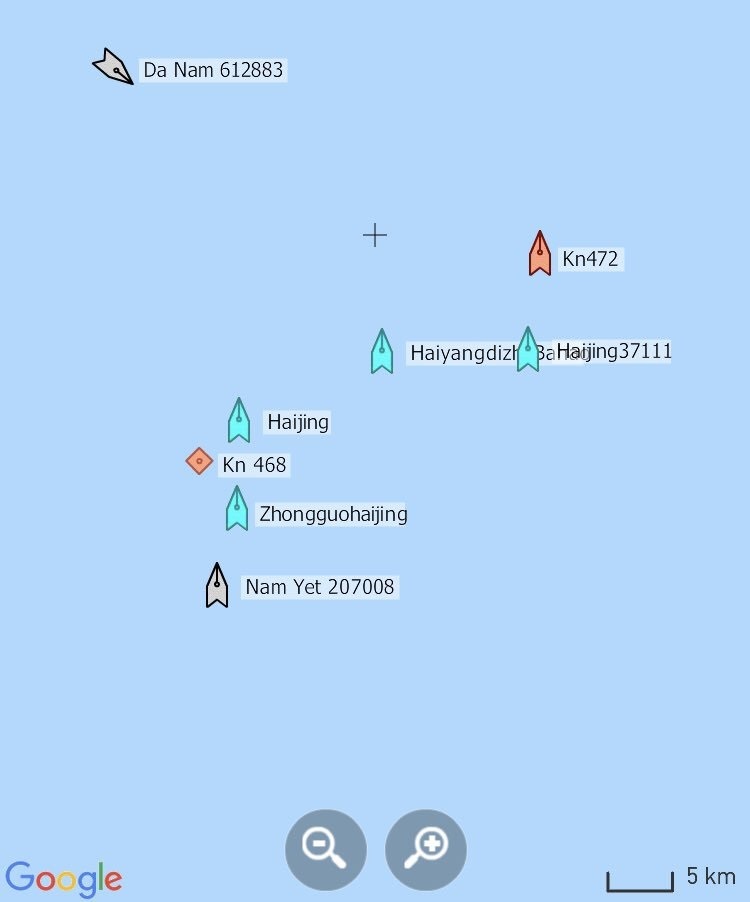Select the Da Nam 612883 vessel marker
750x902 pixels.
(113, 67)
